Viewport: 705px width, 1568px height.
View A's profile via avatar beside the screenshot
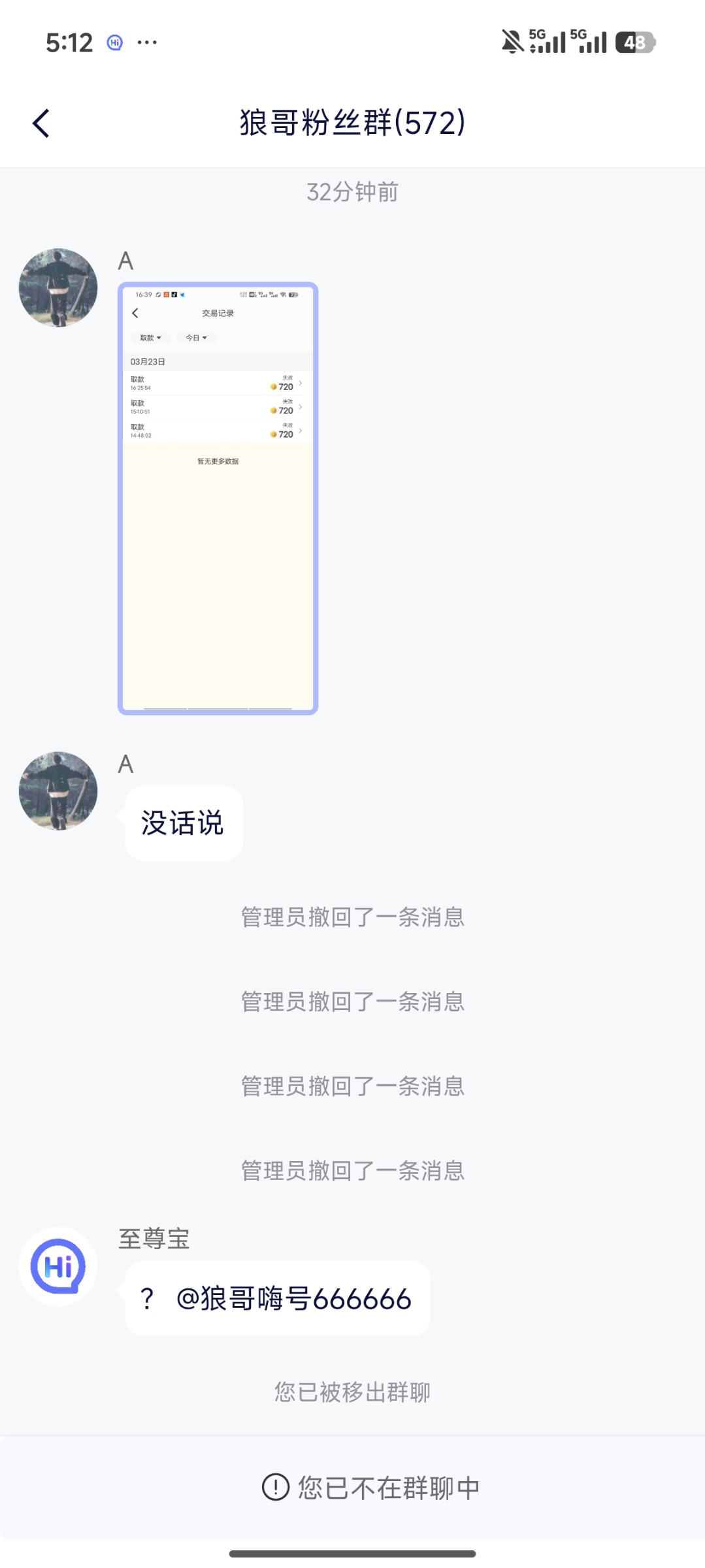coord(58,287)
